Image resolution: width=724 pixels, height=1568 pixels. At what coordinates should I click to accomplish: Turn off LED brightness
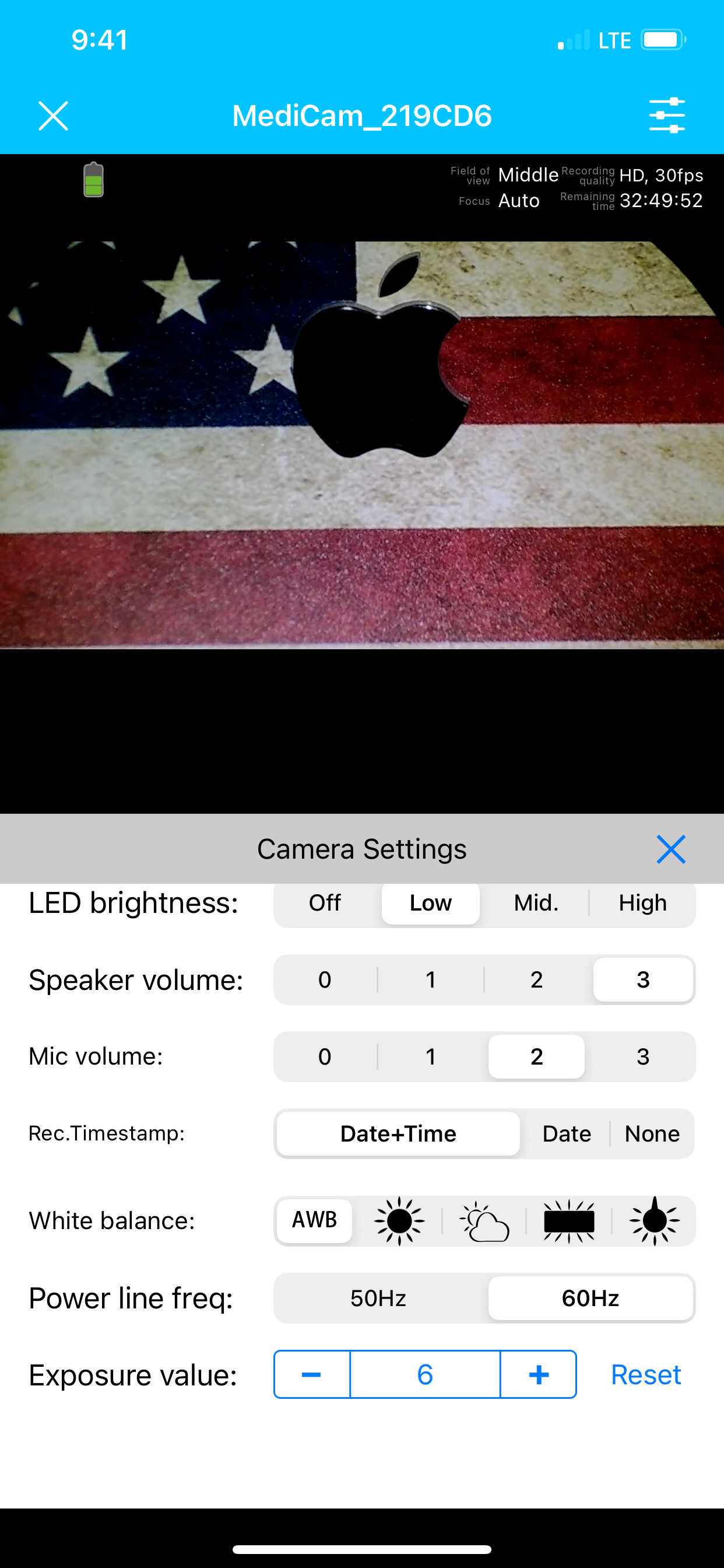(x=325, y=904)
